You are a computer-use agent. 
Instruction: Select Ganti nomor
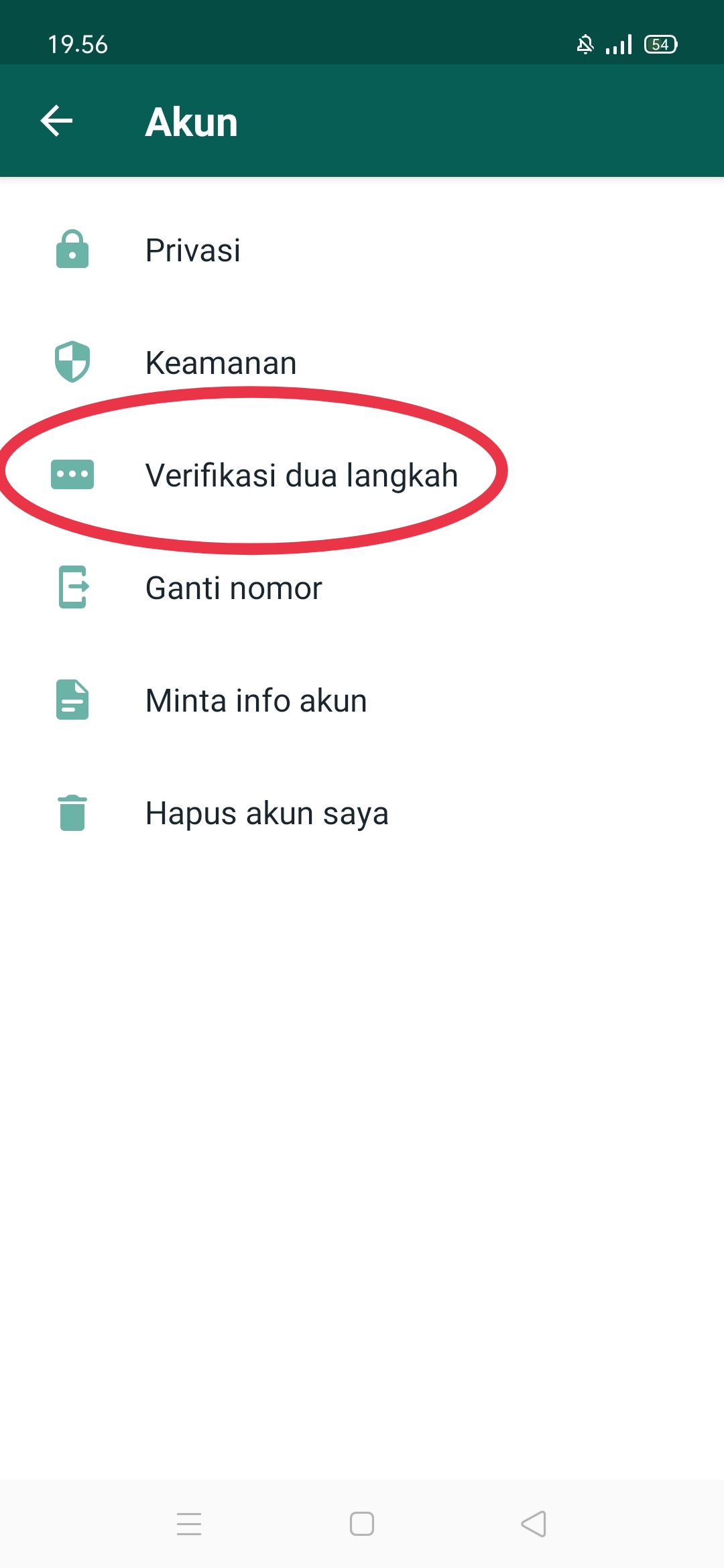(362, 588)
